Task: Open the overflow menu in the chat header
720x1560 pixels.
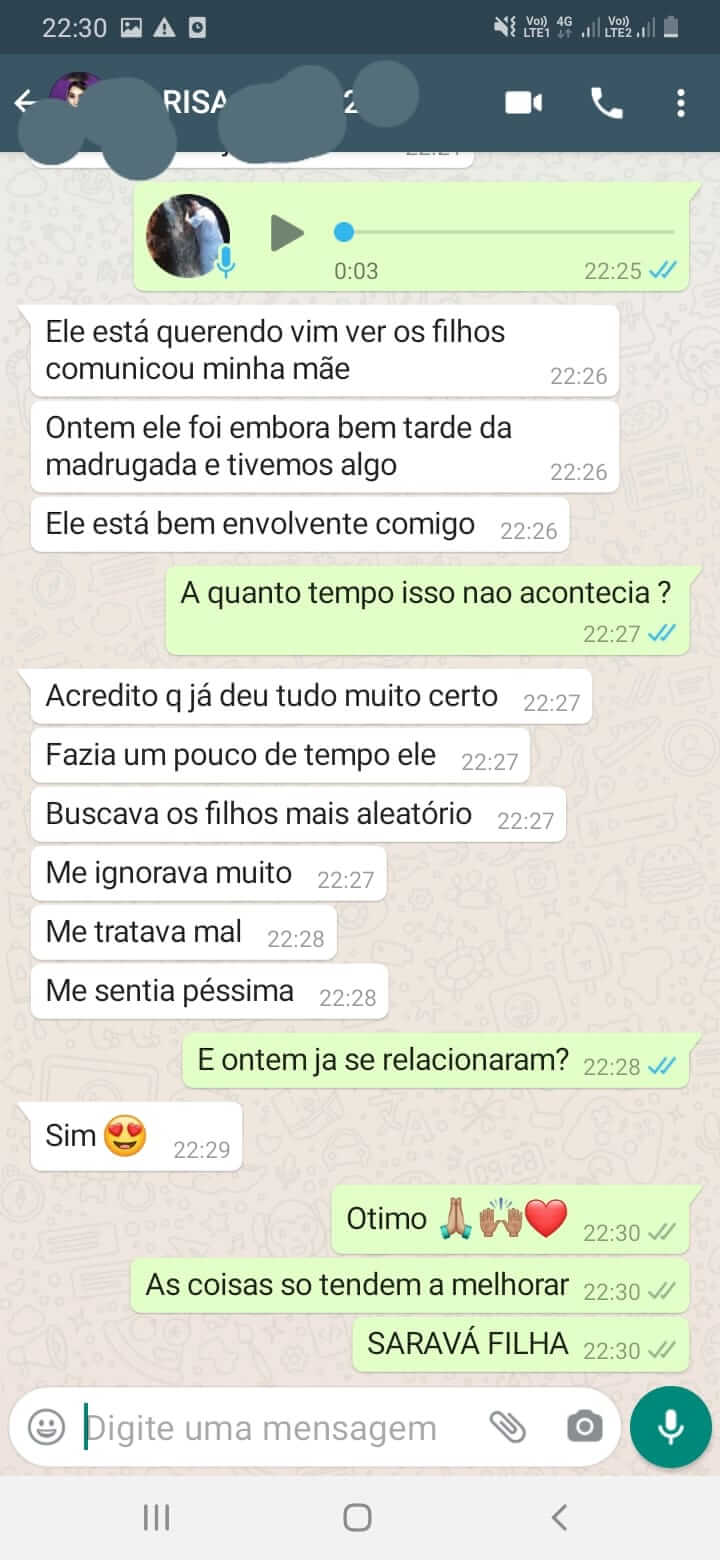Action: [x=681, y=102]
